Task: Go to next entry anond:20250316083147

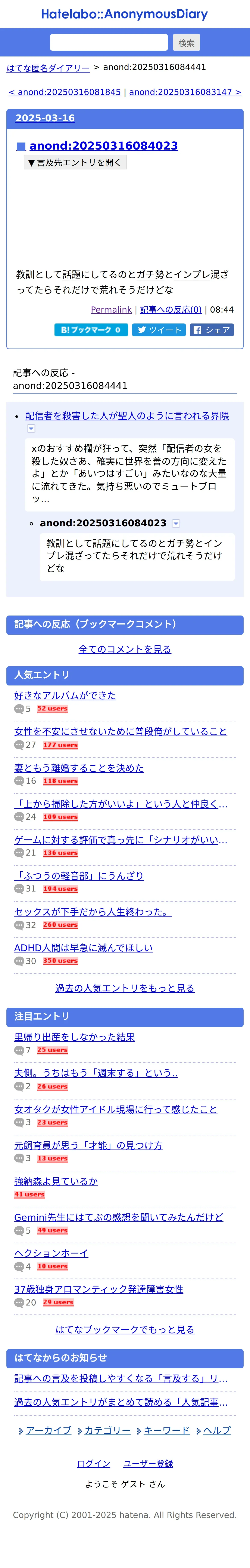Action: point(185,92)
